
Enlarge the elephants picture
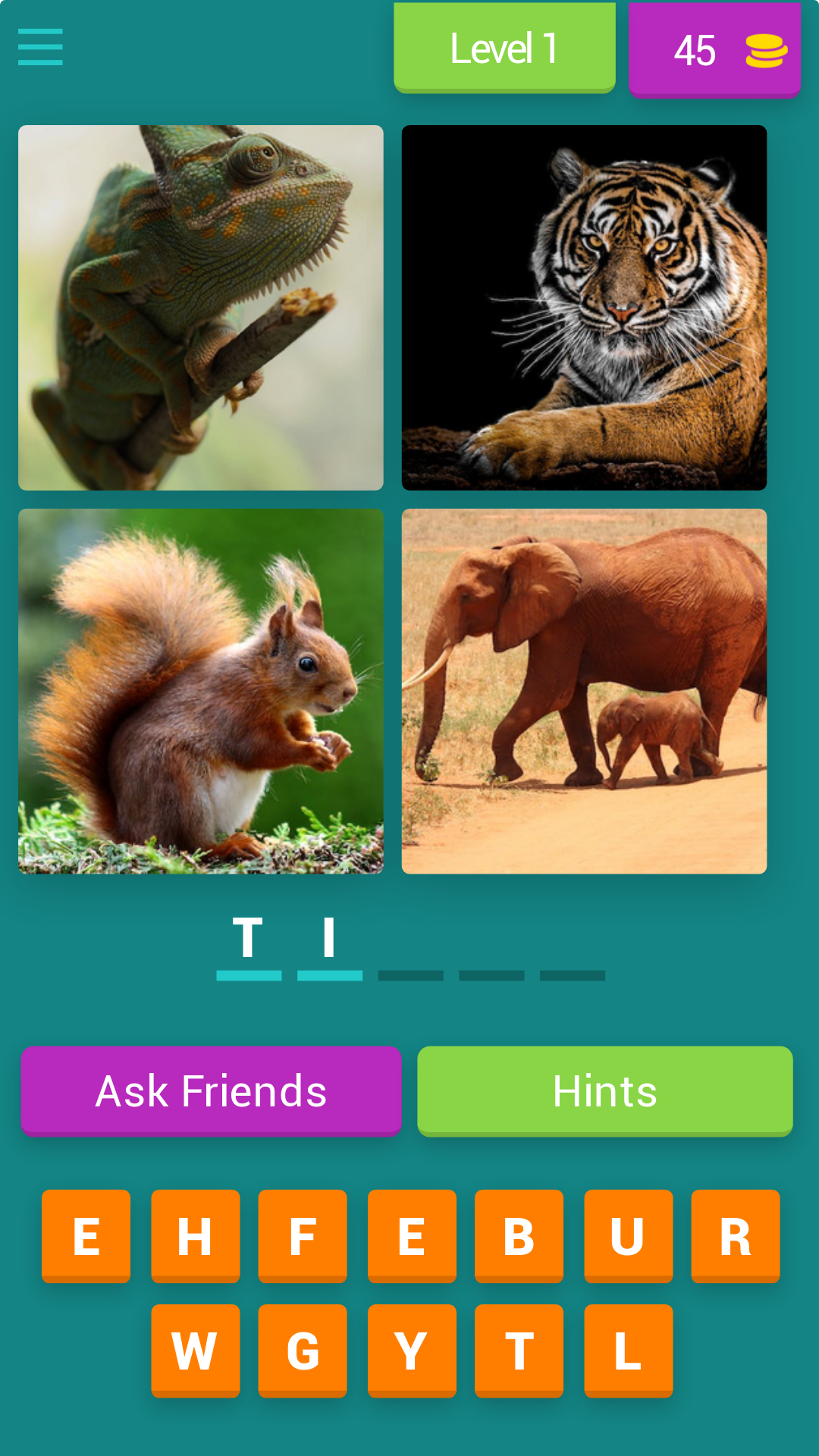[x=584, y=691]
